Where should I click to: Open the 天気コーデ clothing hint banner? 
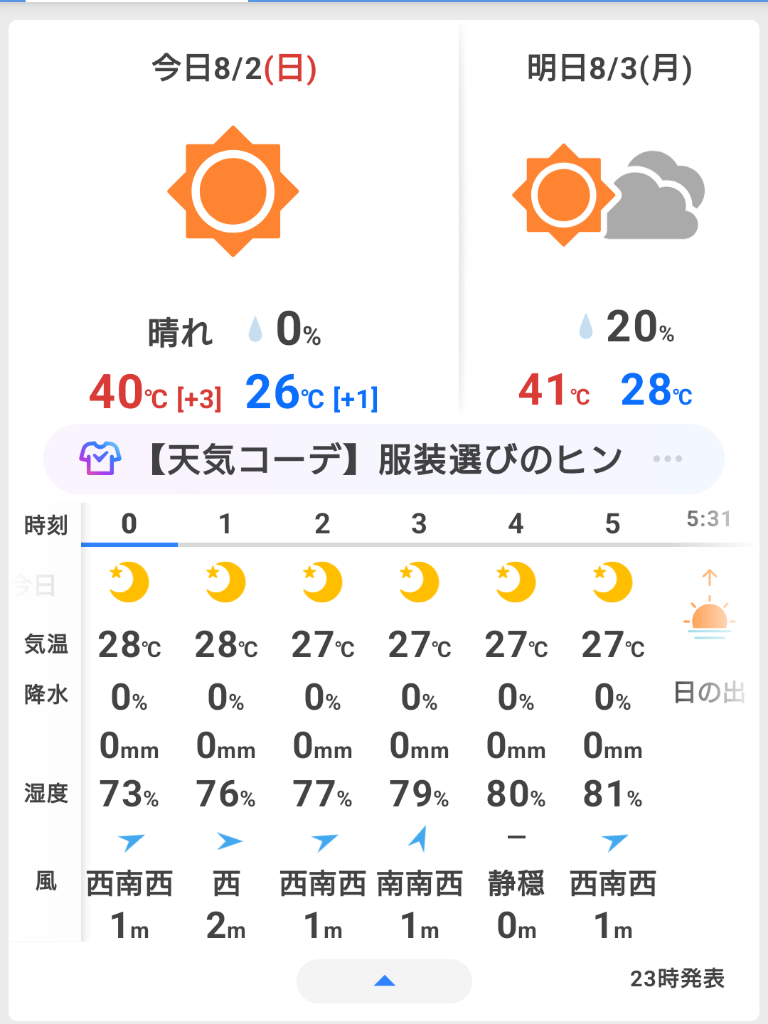pos(384,459)
